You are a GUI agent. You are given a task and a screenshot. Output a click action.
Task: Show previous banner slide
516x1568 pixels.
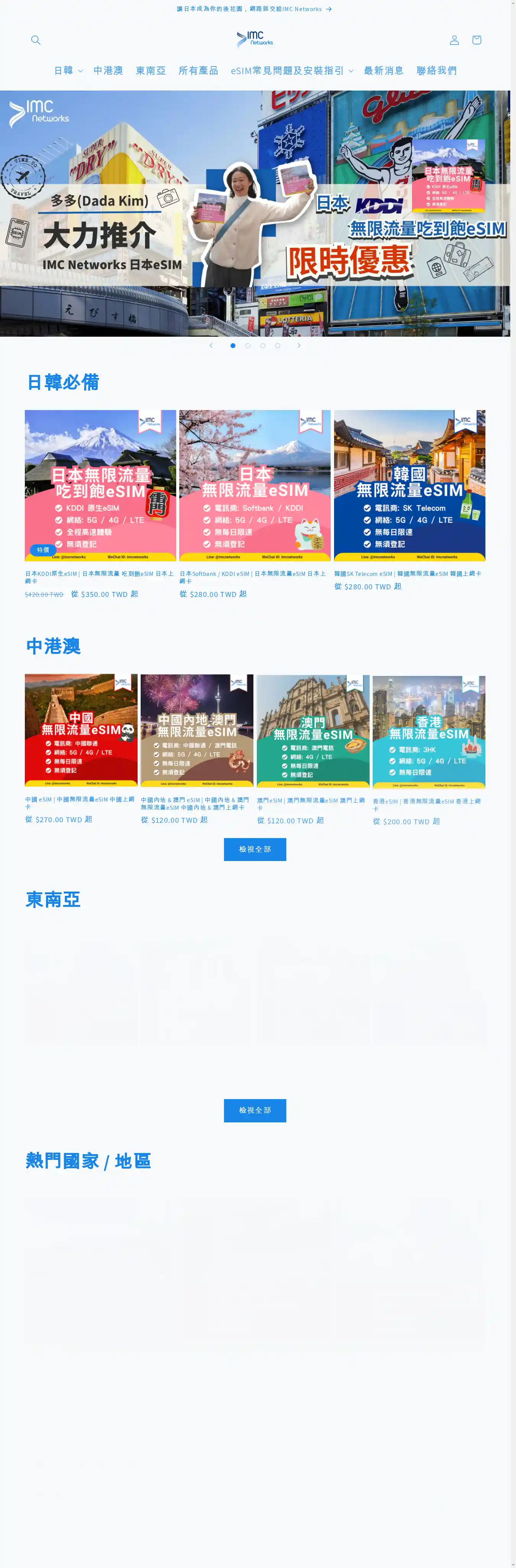[x=211, y=346]
